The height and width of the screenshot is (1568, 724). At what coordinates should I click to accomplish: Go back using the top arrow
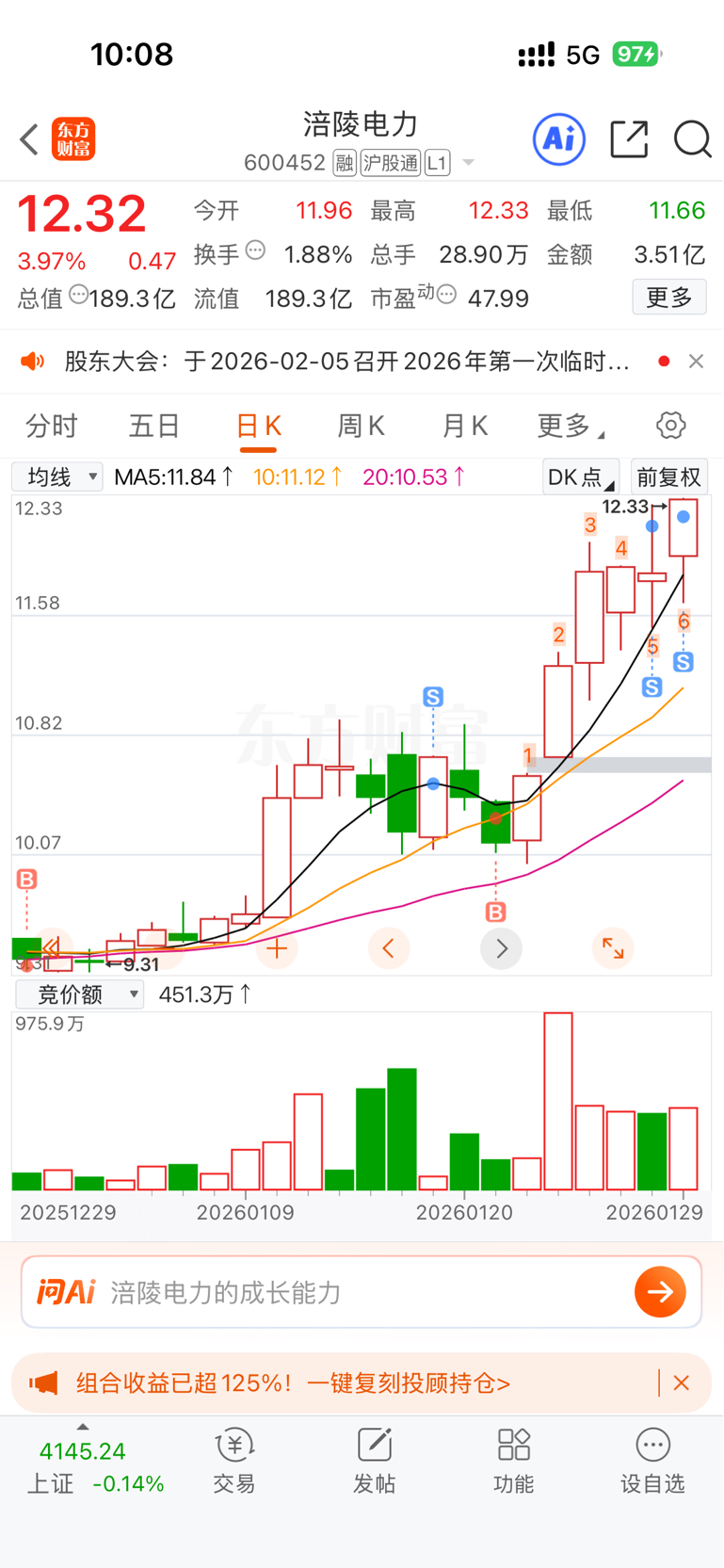coord(29,139)
